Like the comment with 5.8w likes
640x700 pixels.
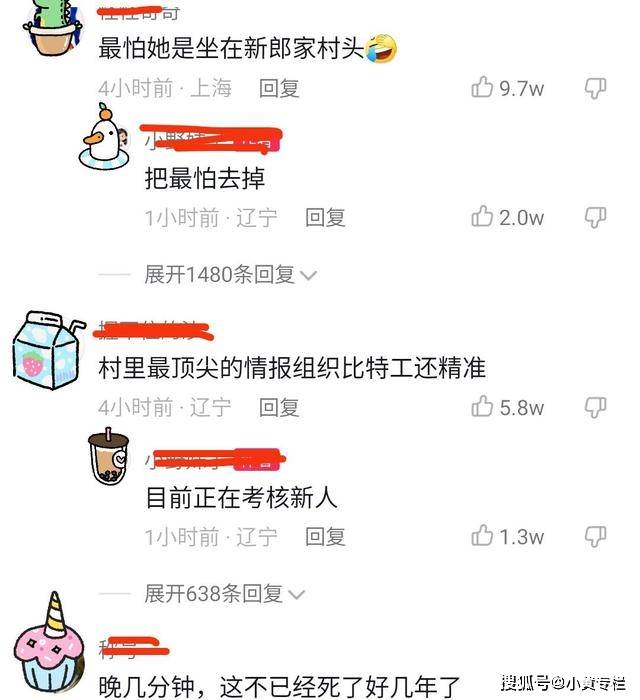pos(484,407)
